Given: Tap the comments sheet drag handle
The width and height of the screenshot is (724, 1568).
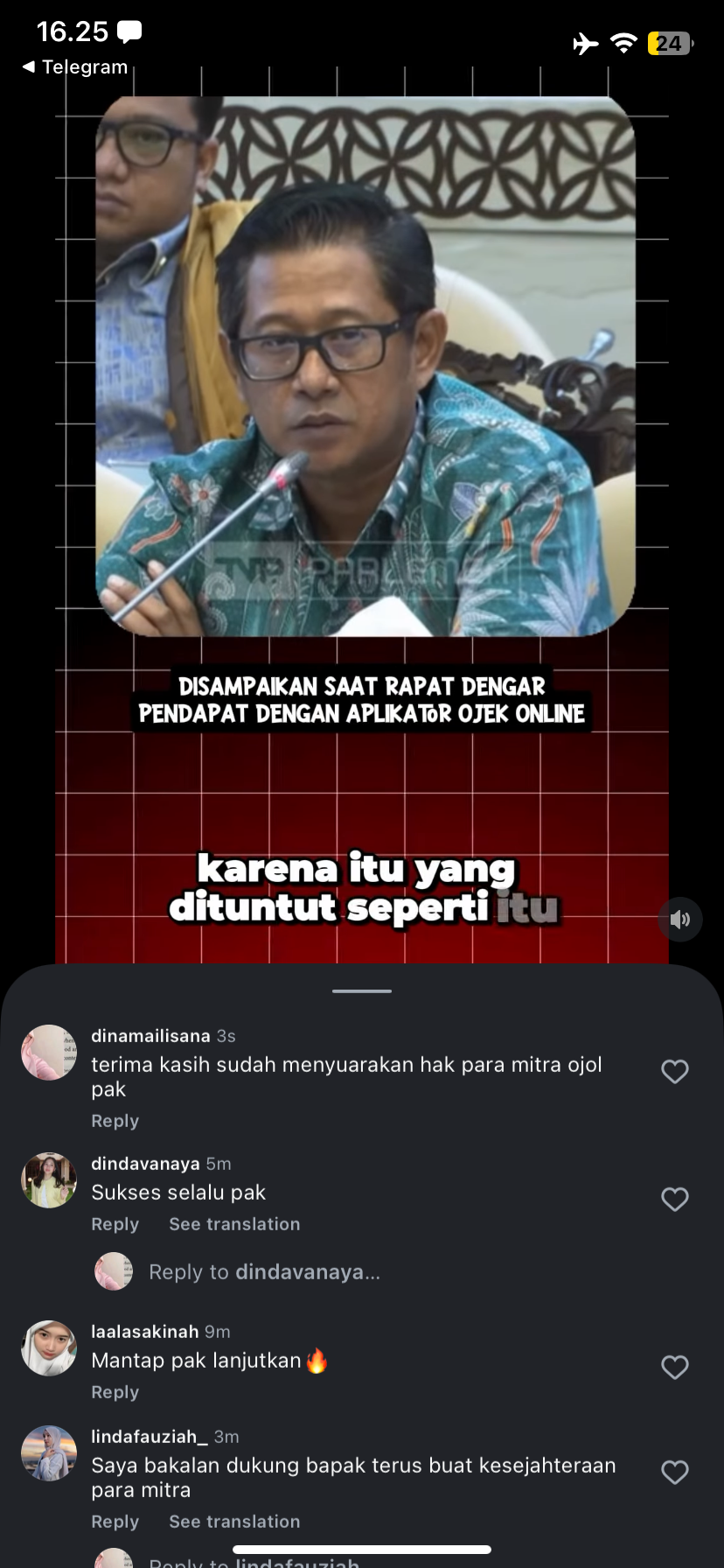Looking at the screenshot, I should [362, 991].
